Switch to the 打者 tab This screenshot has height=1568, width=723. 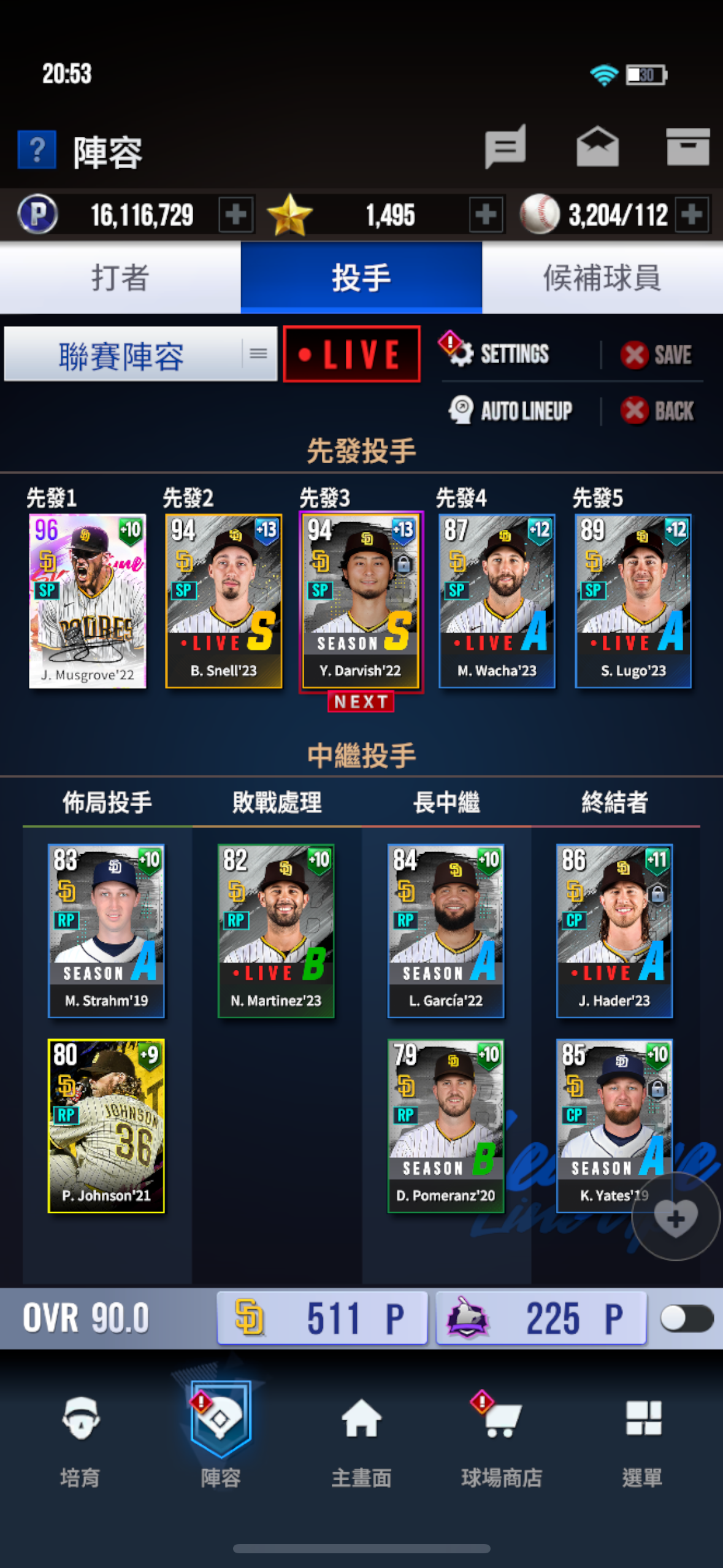(120, 277)
